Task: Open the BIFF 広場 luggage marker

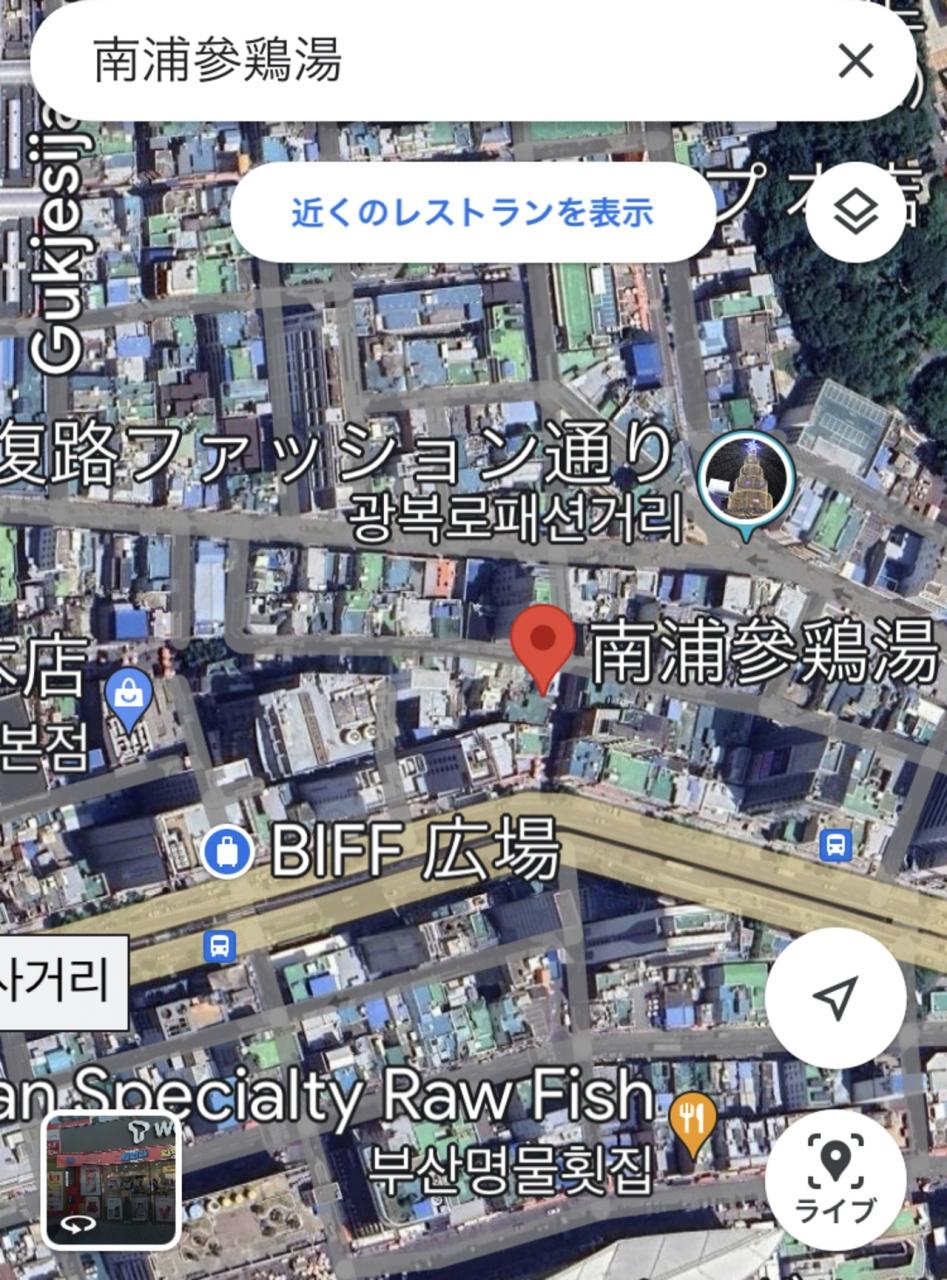Action: coord(227,852)
